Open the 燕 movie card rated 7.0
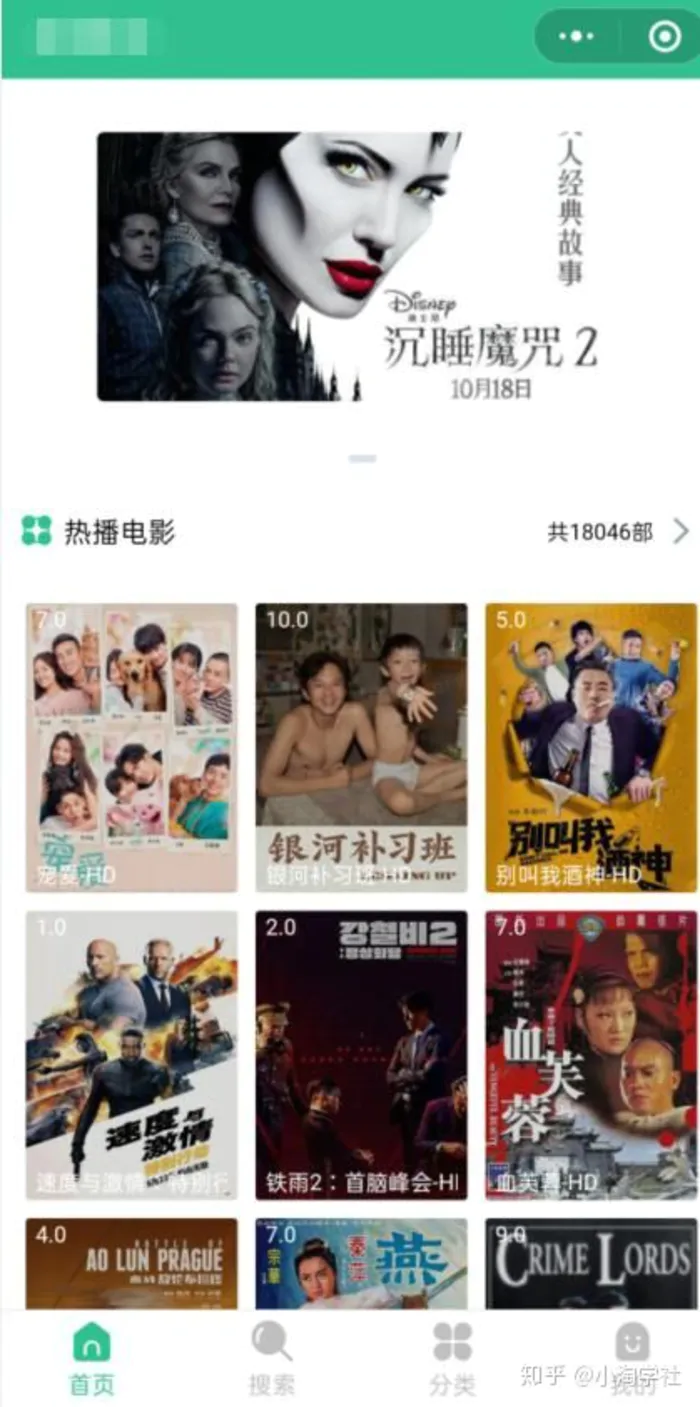Image resolution: width=700 pixels, height=1407 pixels. [x=361, y=1263]
